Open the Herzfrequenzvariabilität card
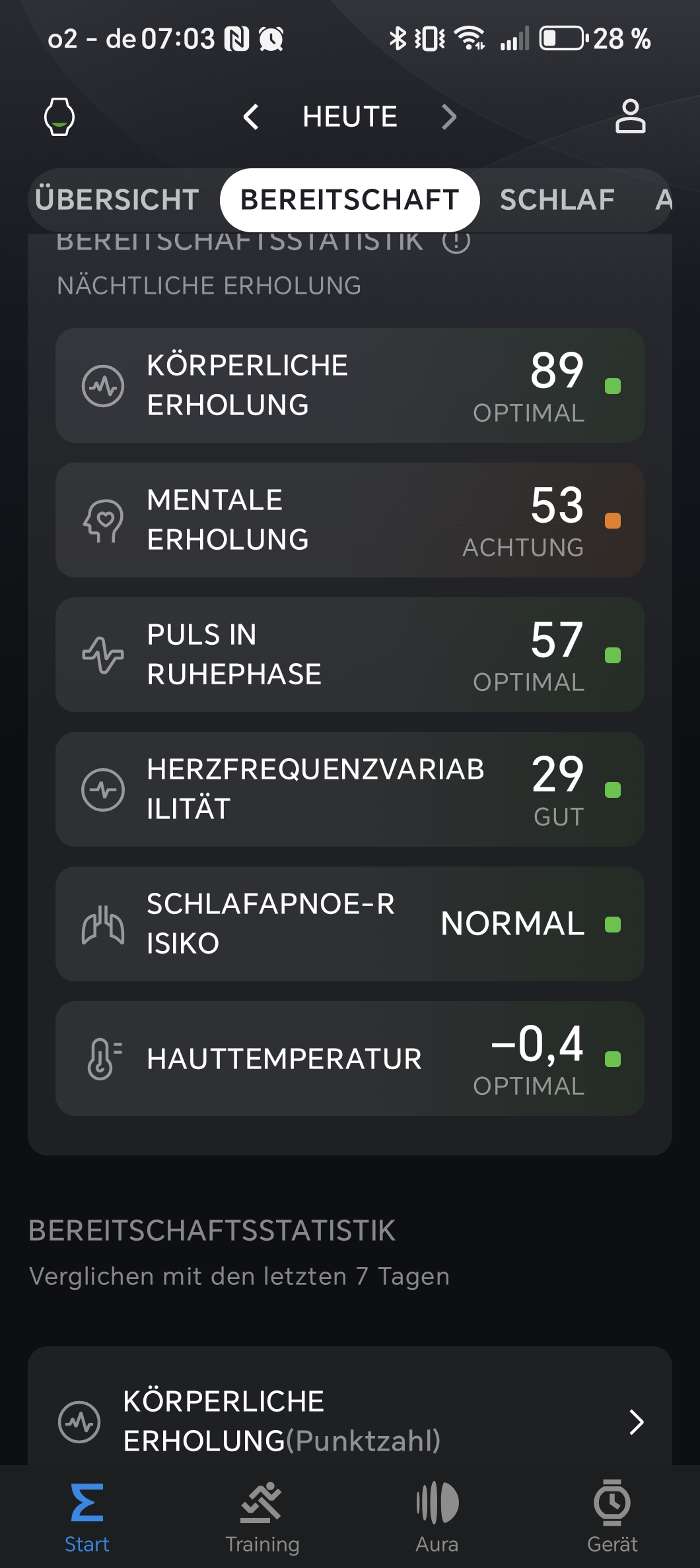This screenshot has height=1568, width=700. (x=350, y=789)
